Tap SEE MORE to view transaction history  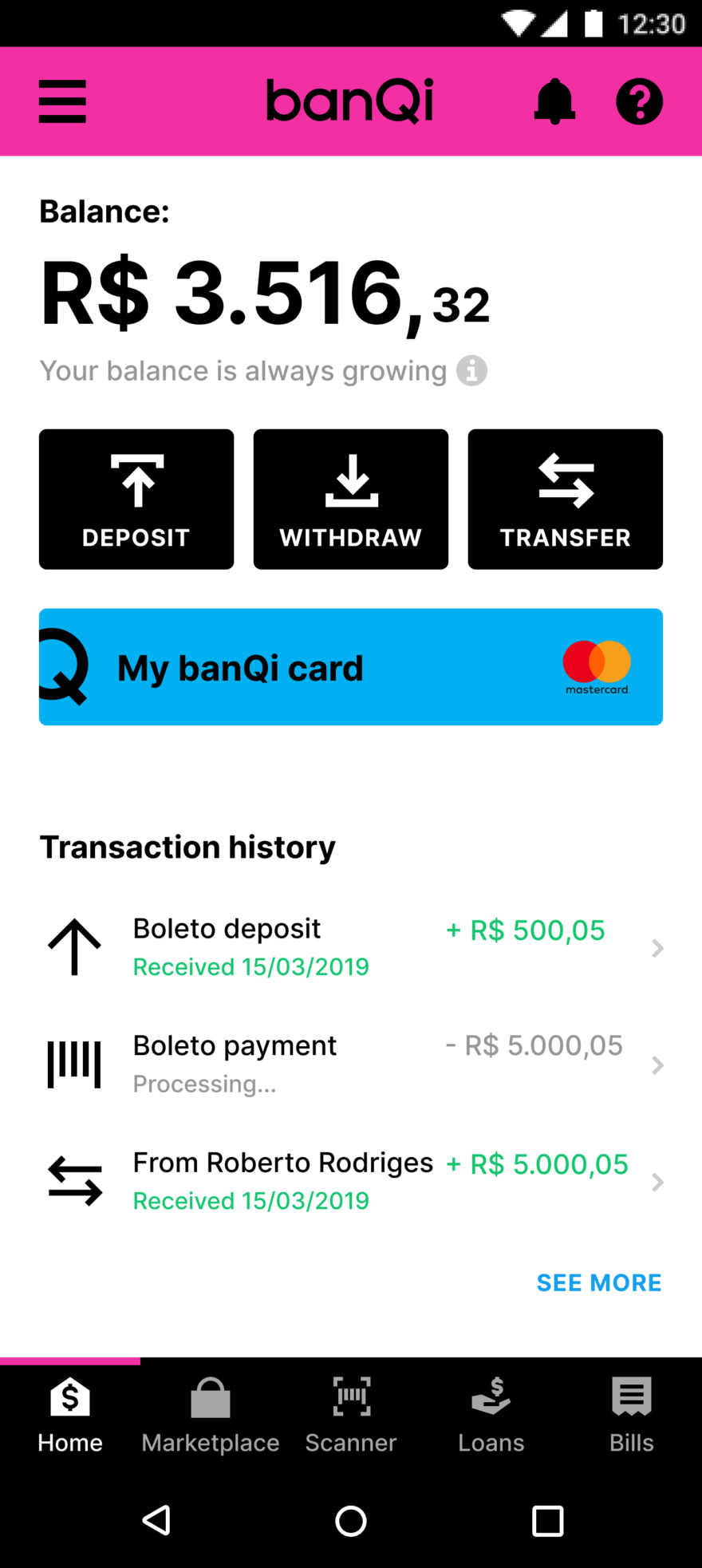click(599, 1282)
